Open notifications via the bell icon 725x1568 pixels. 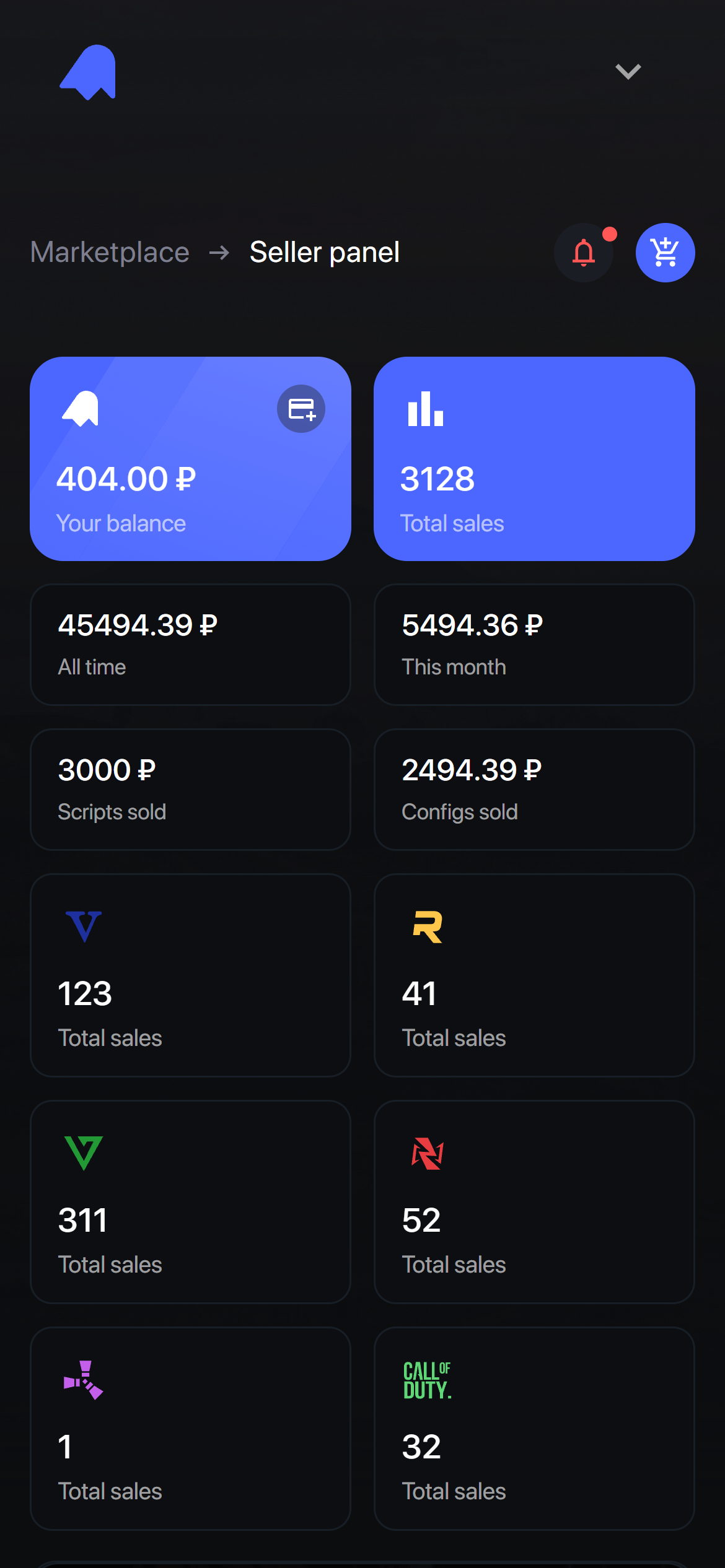[582, 253]
